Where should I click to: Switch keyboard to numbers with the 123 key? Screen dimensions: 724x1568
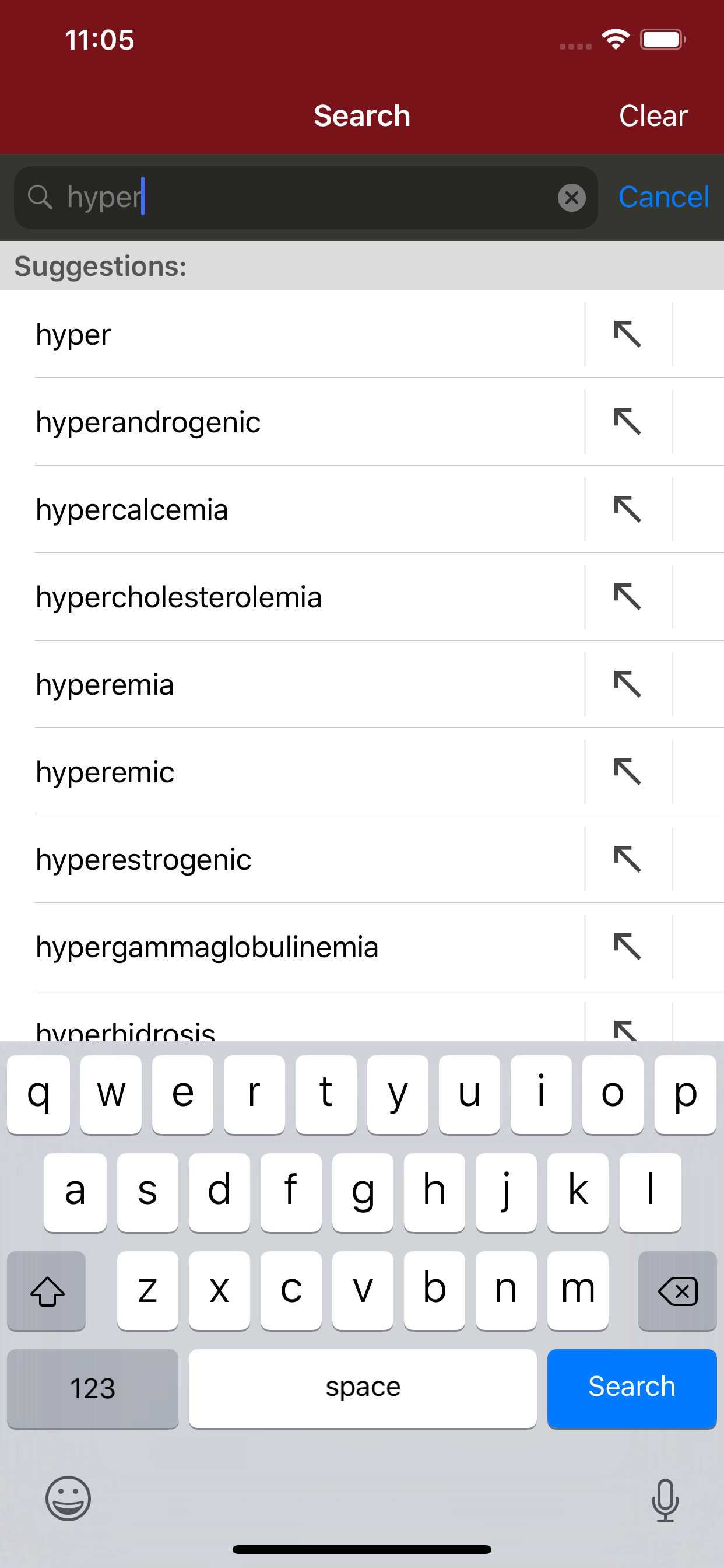coord(92,1388)
